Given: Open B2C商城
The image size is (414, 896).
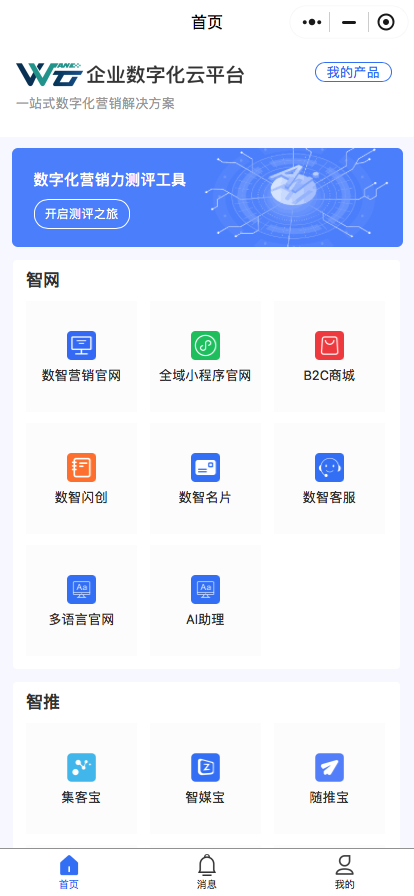Looking at the screenshot, I should click(x=329, y=357).
